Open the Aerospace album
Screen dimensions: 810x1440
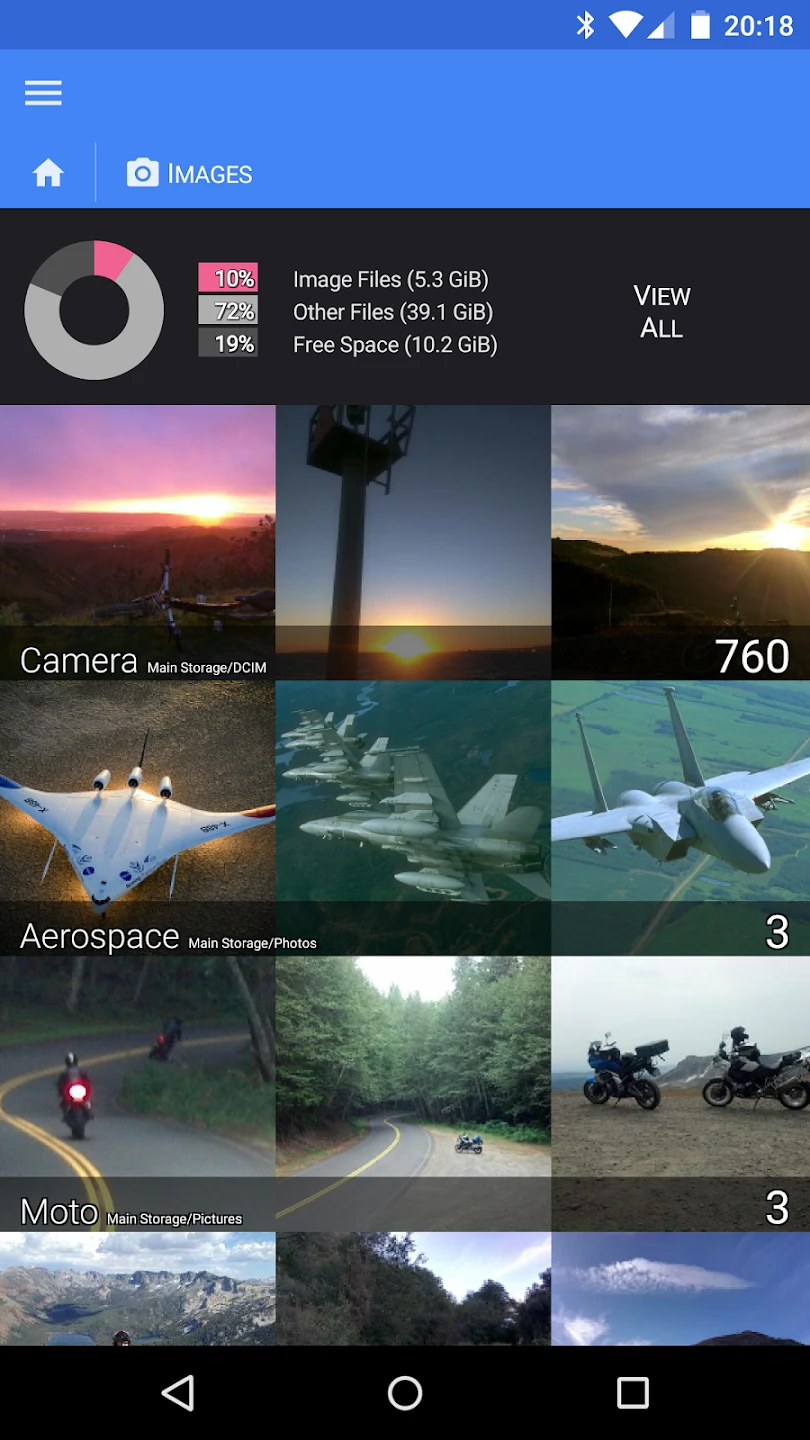[404, 818]
